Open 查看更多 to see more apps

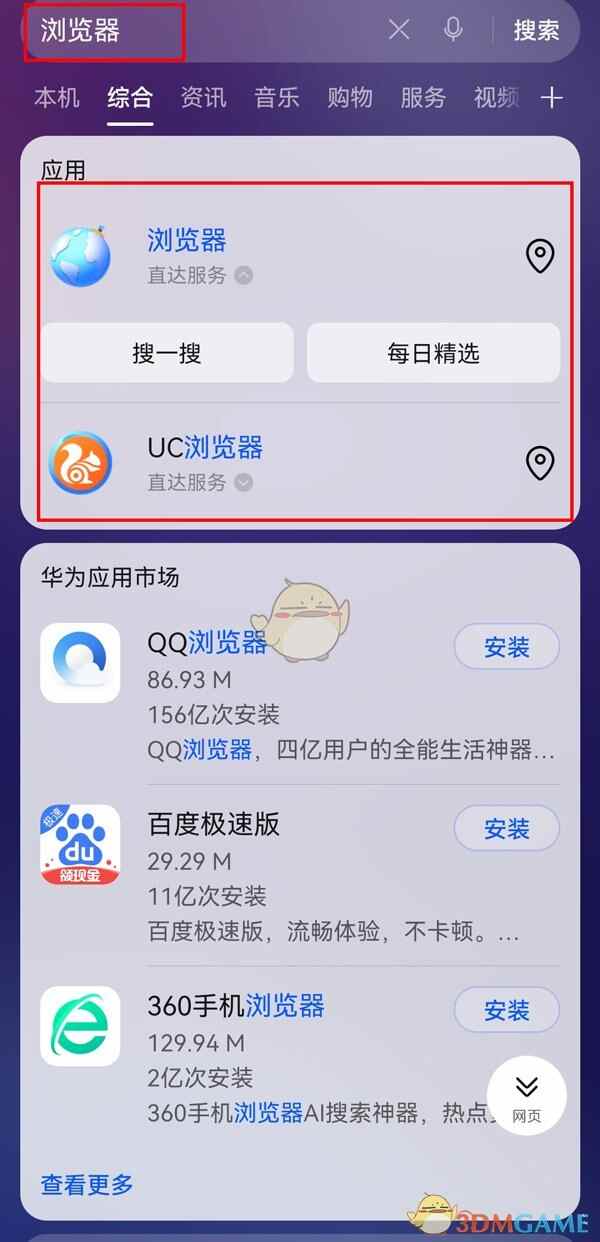[87, 1185]
